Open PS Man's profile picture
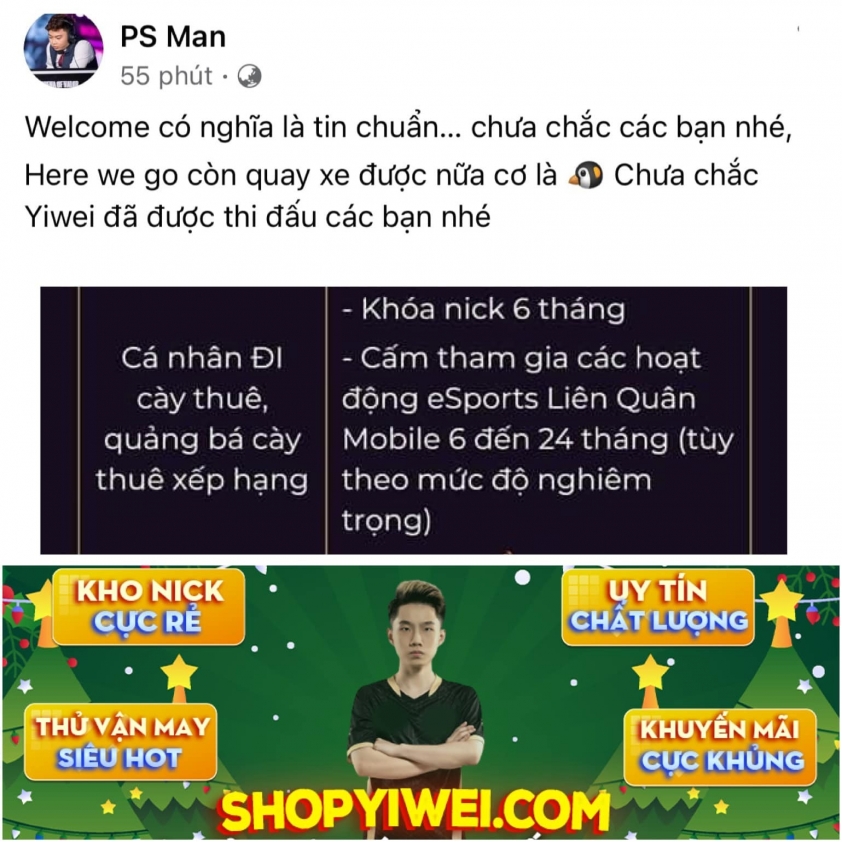The image size is (842, 842). 63,52
